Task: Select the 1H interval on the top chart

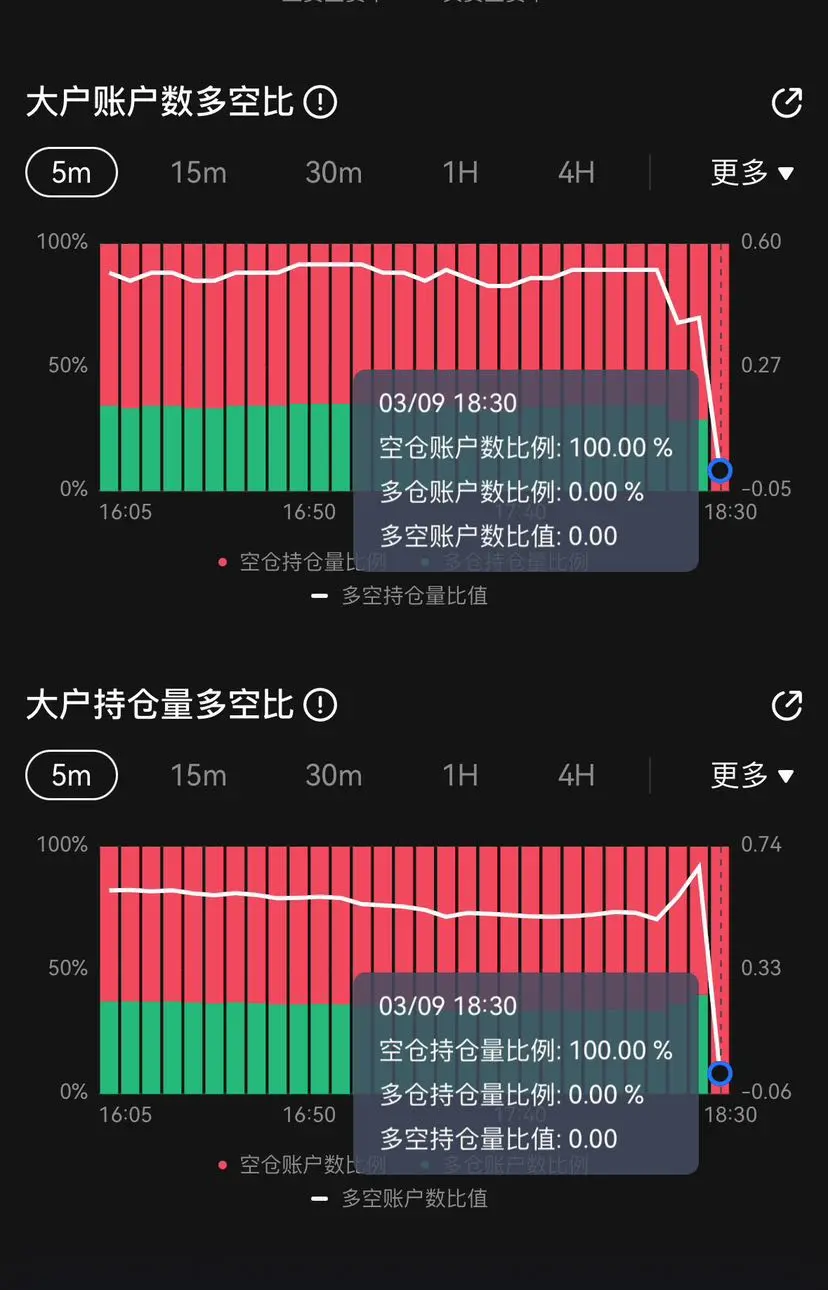Action: [x=459, y=172]
